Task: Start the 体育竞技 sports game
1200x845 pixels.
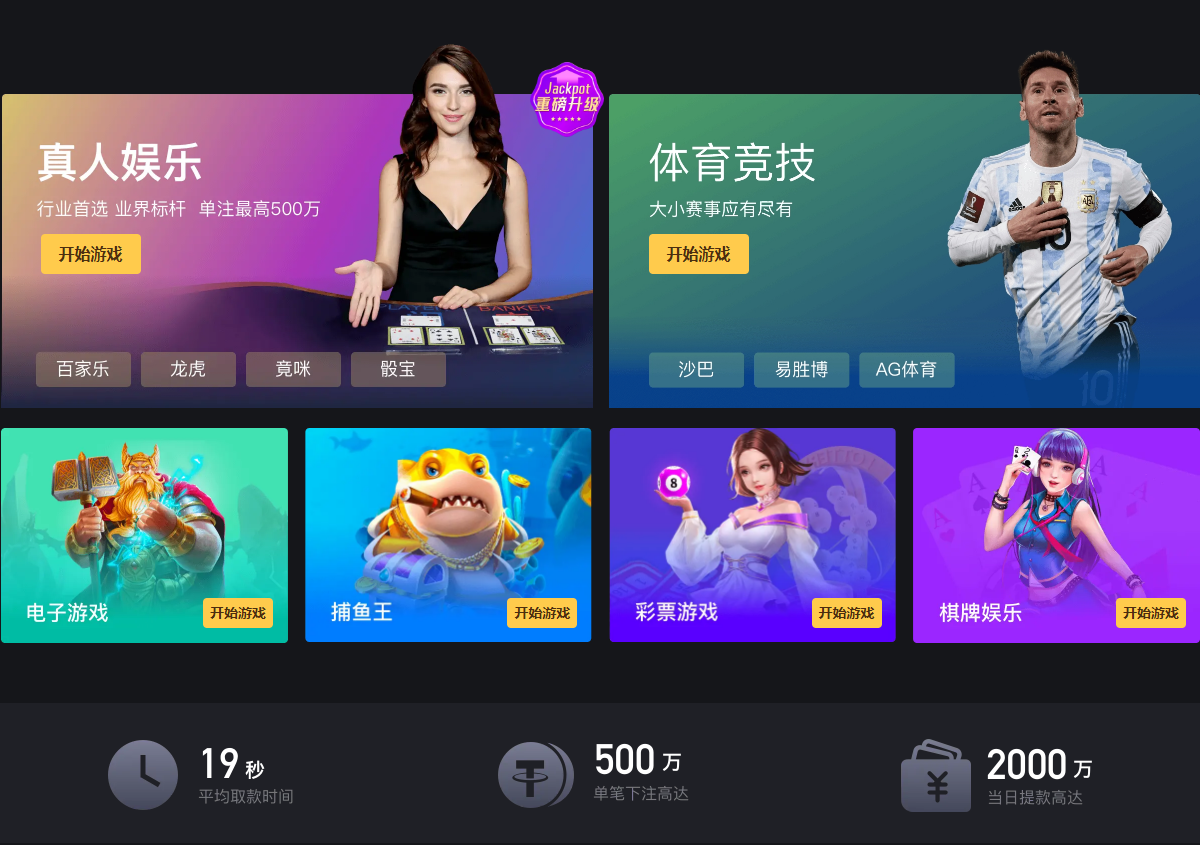Action: pyautogui.click(x=699, y=254)
